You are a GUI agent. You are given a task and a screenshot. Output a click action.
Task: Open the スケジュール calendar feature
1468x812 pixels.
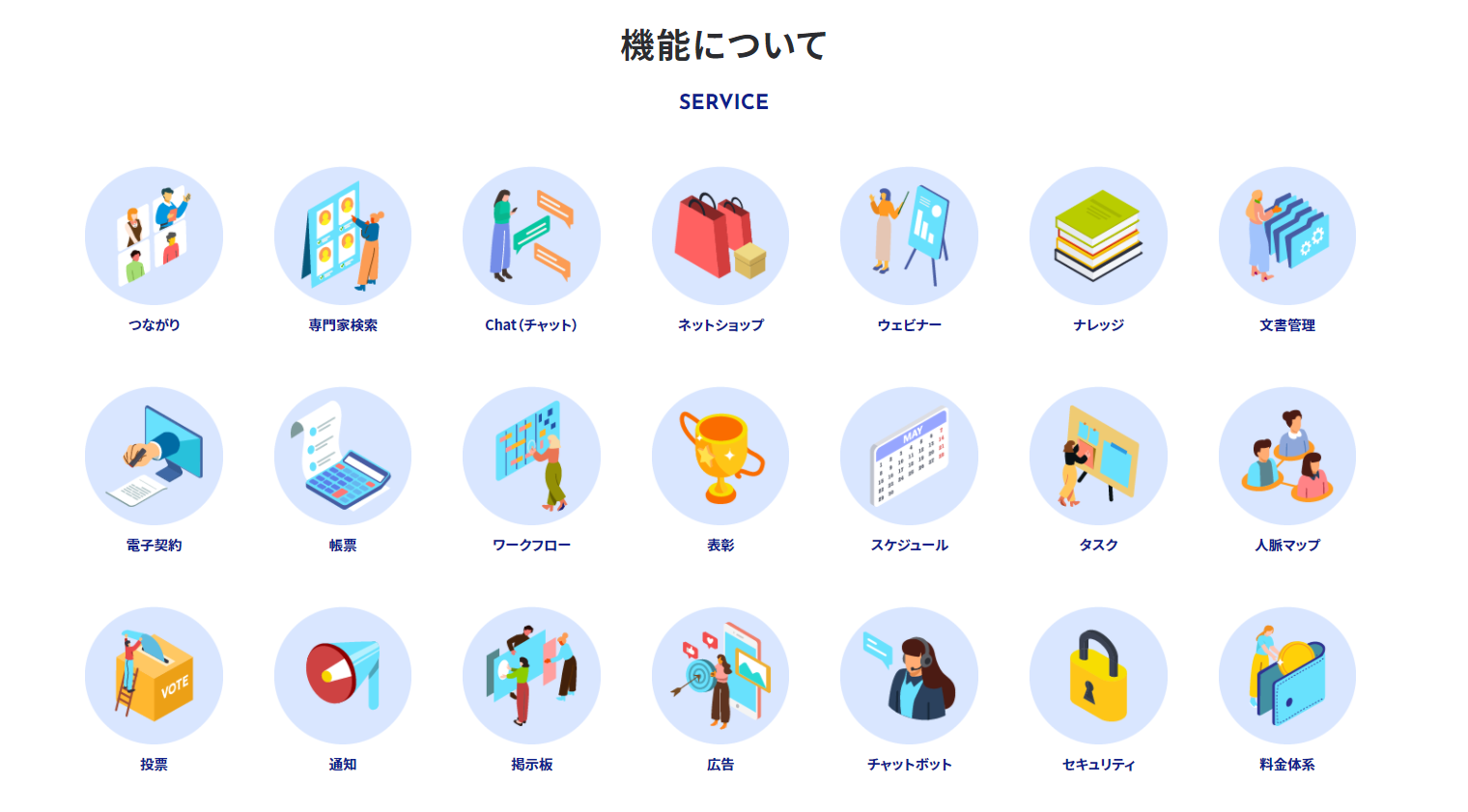point(909,457)
